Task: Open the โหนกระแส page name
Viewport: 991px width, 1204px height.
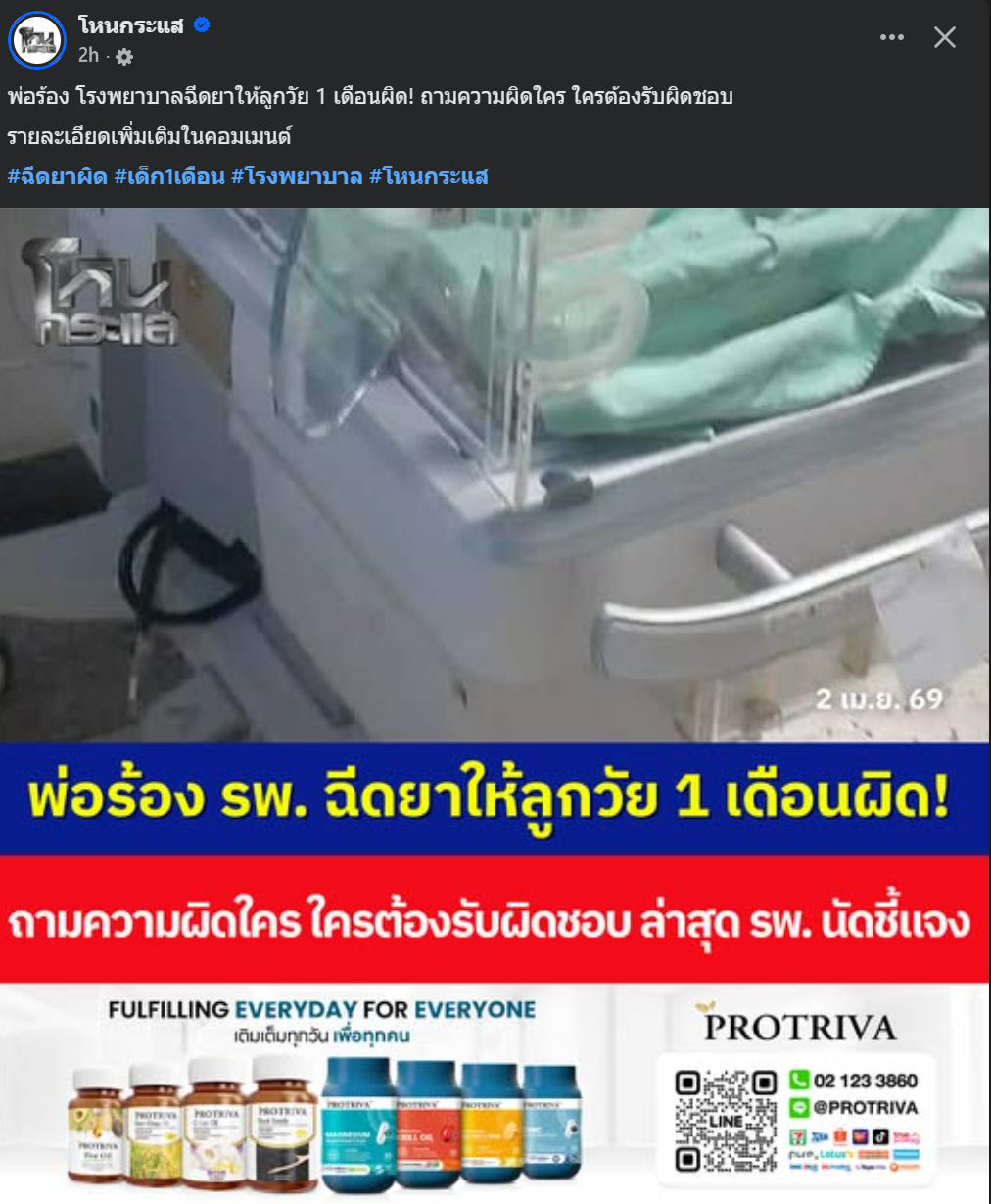Action: coord(130,25)
